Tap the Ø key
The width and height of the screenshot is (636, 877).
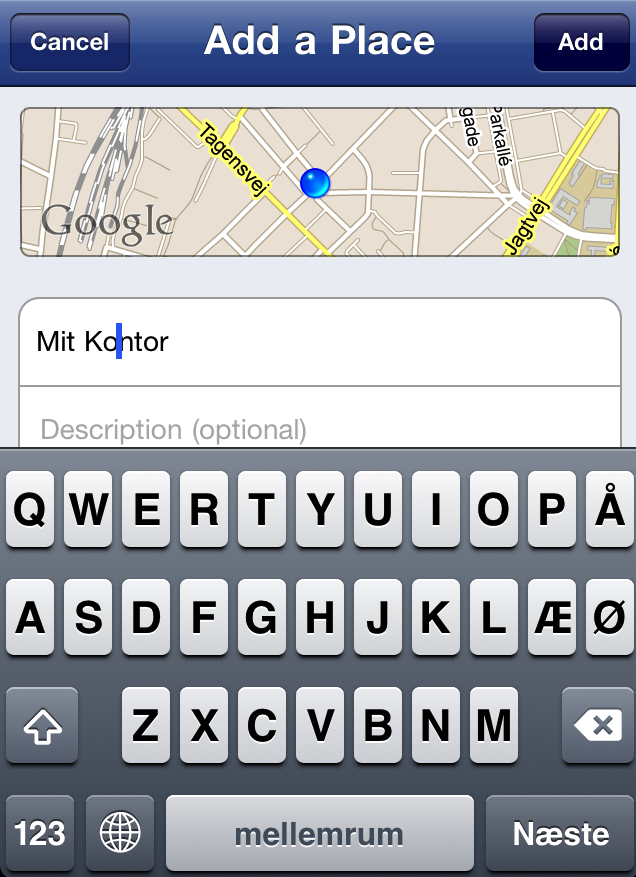tap(608, 619)
